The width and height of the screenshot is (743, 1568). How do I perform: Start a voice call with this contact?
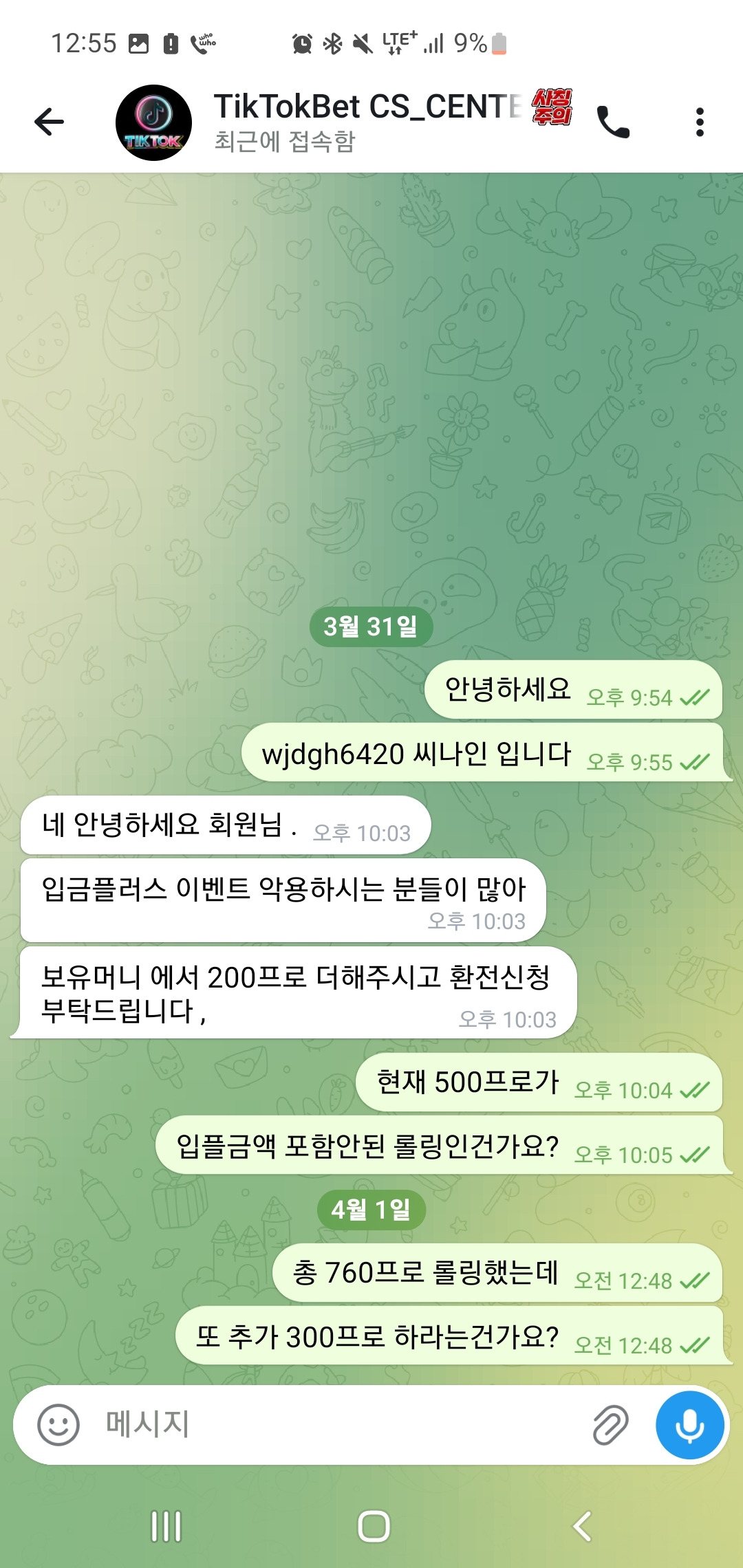click(x=613, y=122)
